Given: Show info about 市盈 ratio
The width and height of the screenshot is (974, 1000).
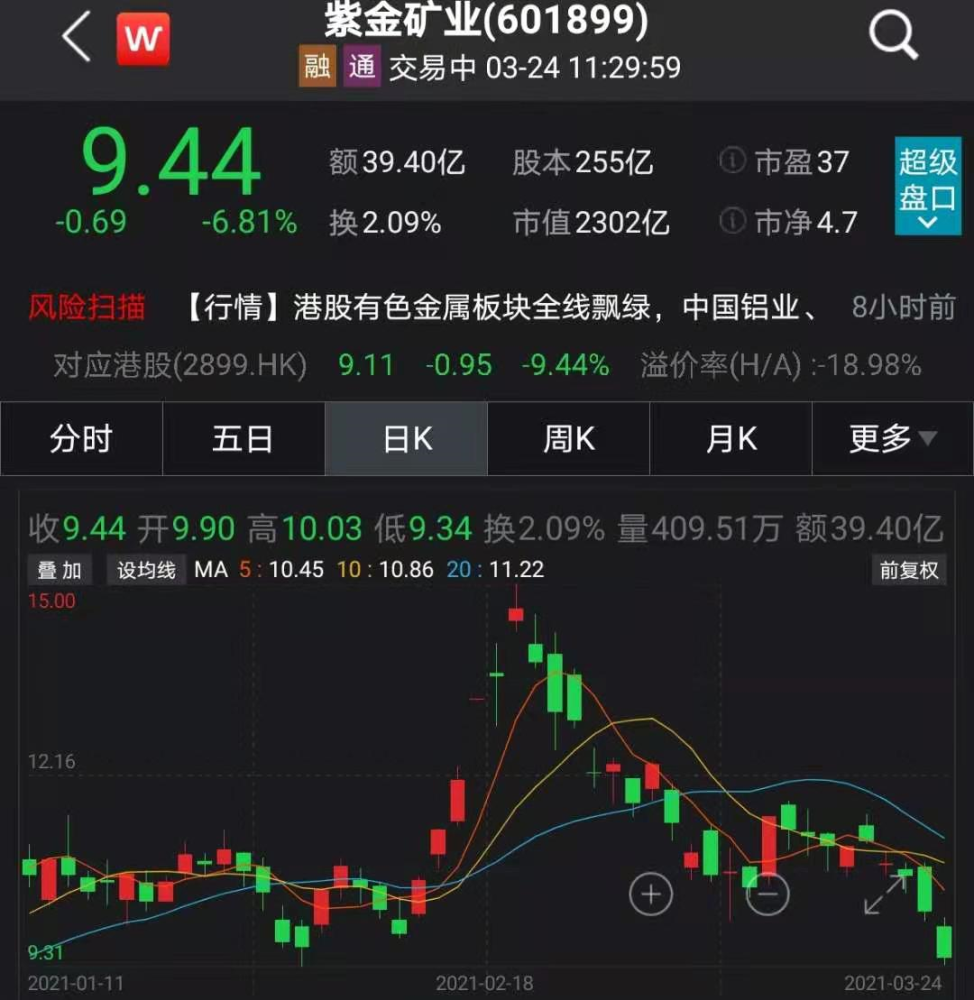Looking at the screenshot, I should point(733,161).
